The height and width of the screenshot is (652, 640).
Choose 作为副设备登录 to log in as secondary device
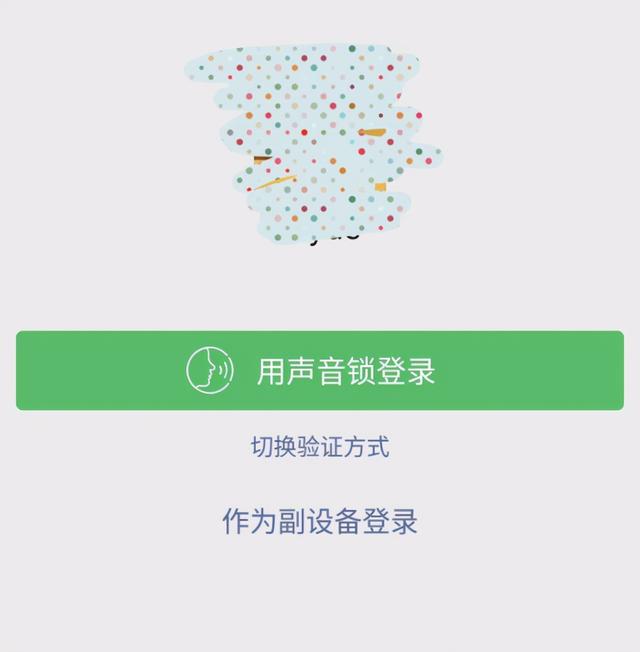[x=320, y=522]
